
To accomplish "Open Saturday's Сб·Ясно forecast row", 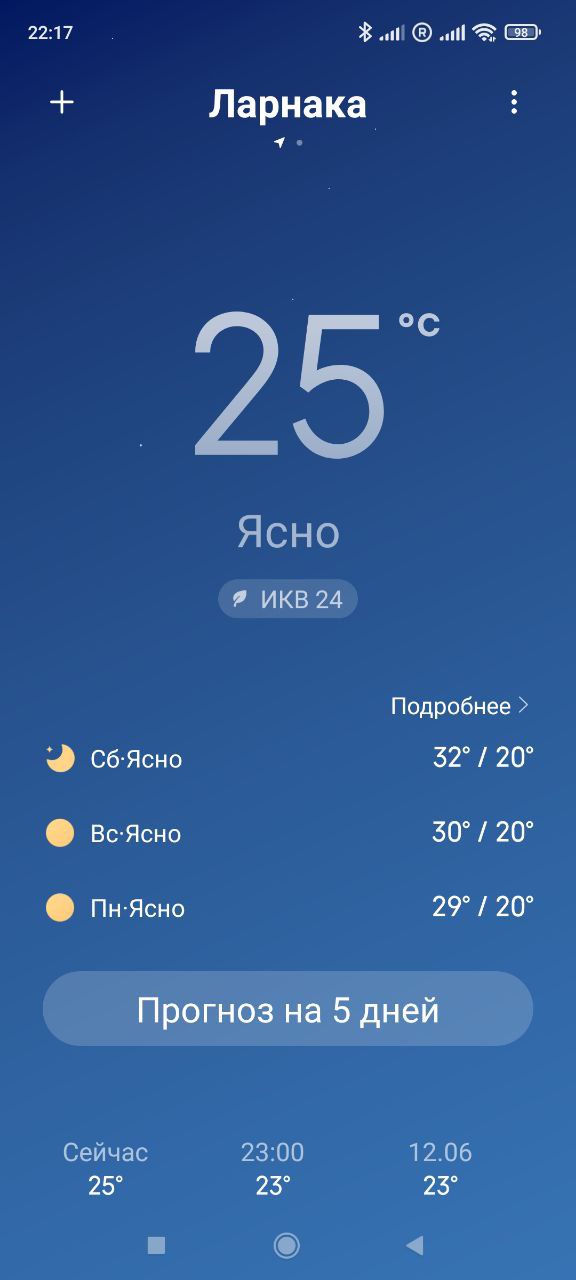I will point(288,758).
